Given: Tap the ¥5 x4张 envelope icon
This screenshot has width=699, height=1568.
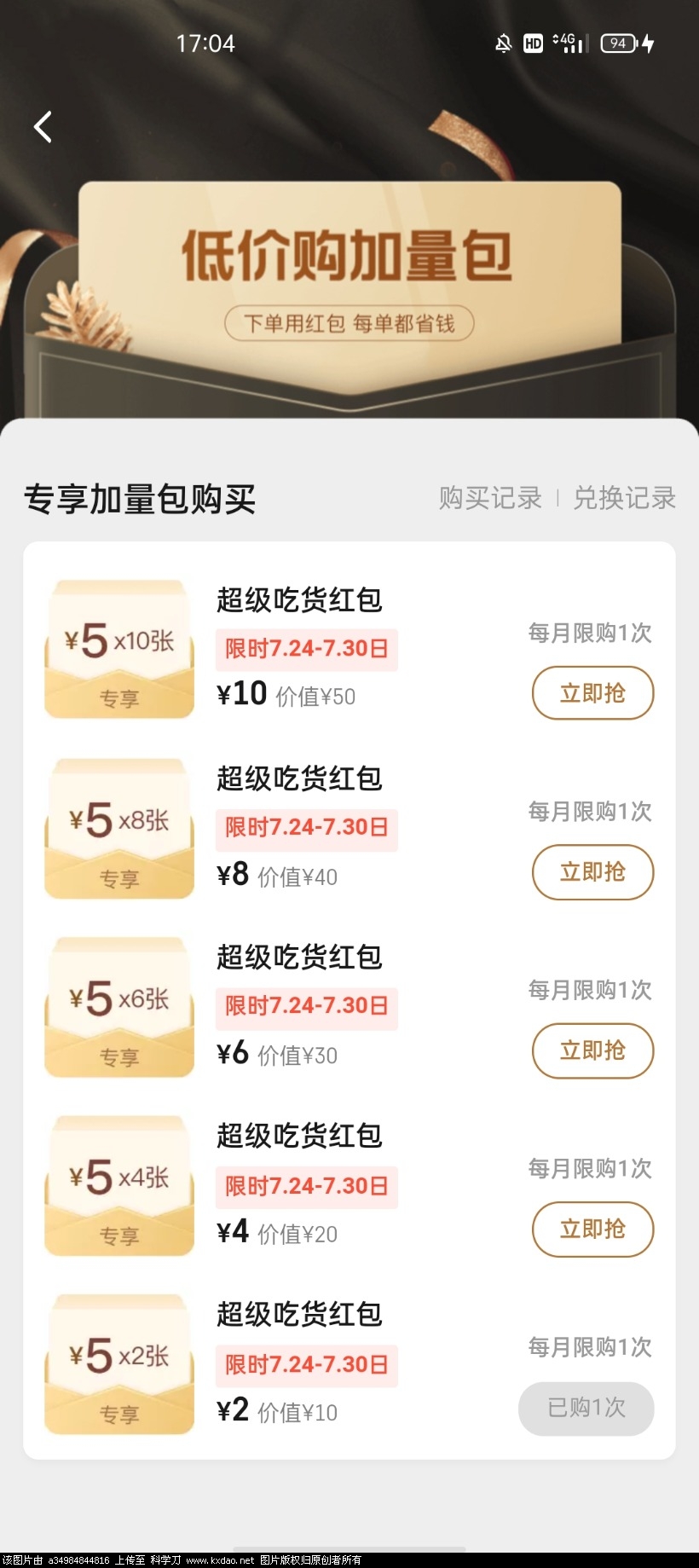Looking at the screenshot, I should coord(118,1185).
